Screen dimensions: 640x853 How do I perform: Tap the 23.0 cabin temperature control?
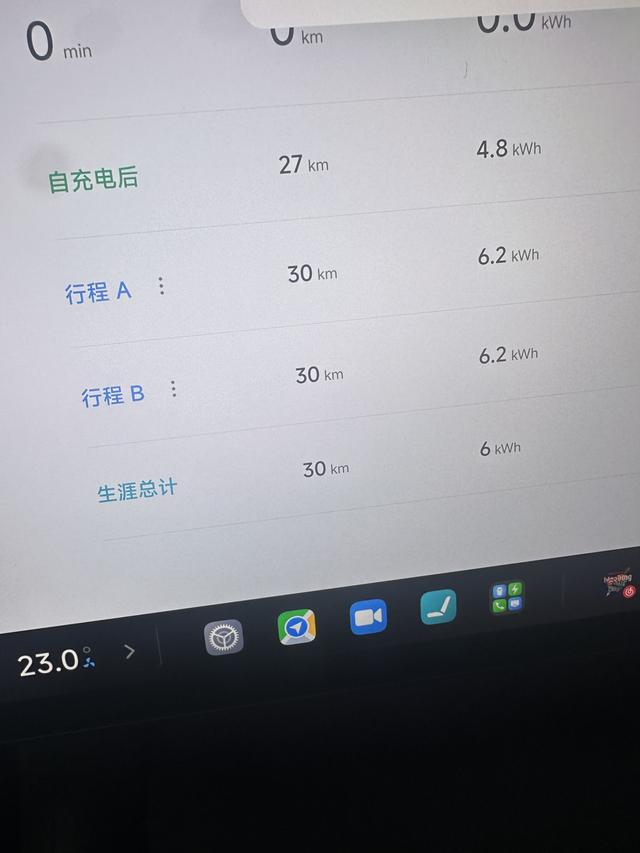tap(50, 662)
